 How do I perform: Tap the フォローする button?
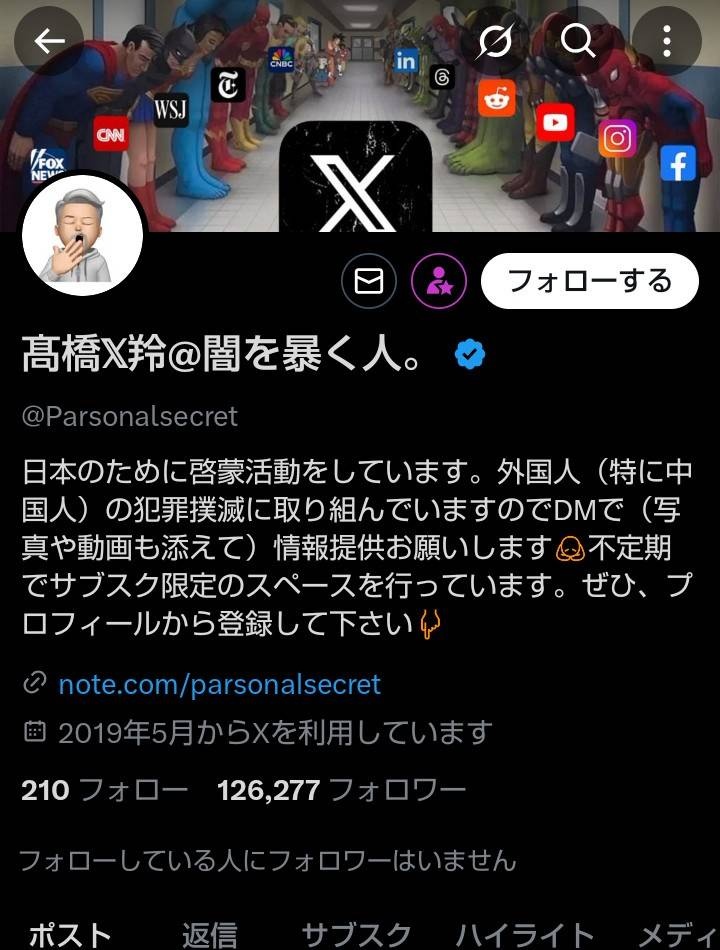pos(589,281)
